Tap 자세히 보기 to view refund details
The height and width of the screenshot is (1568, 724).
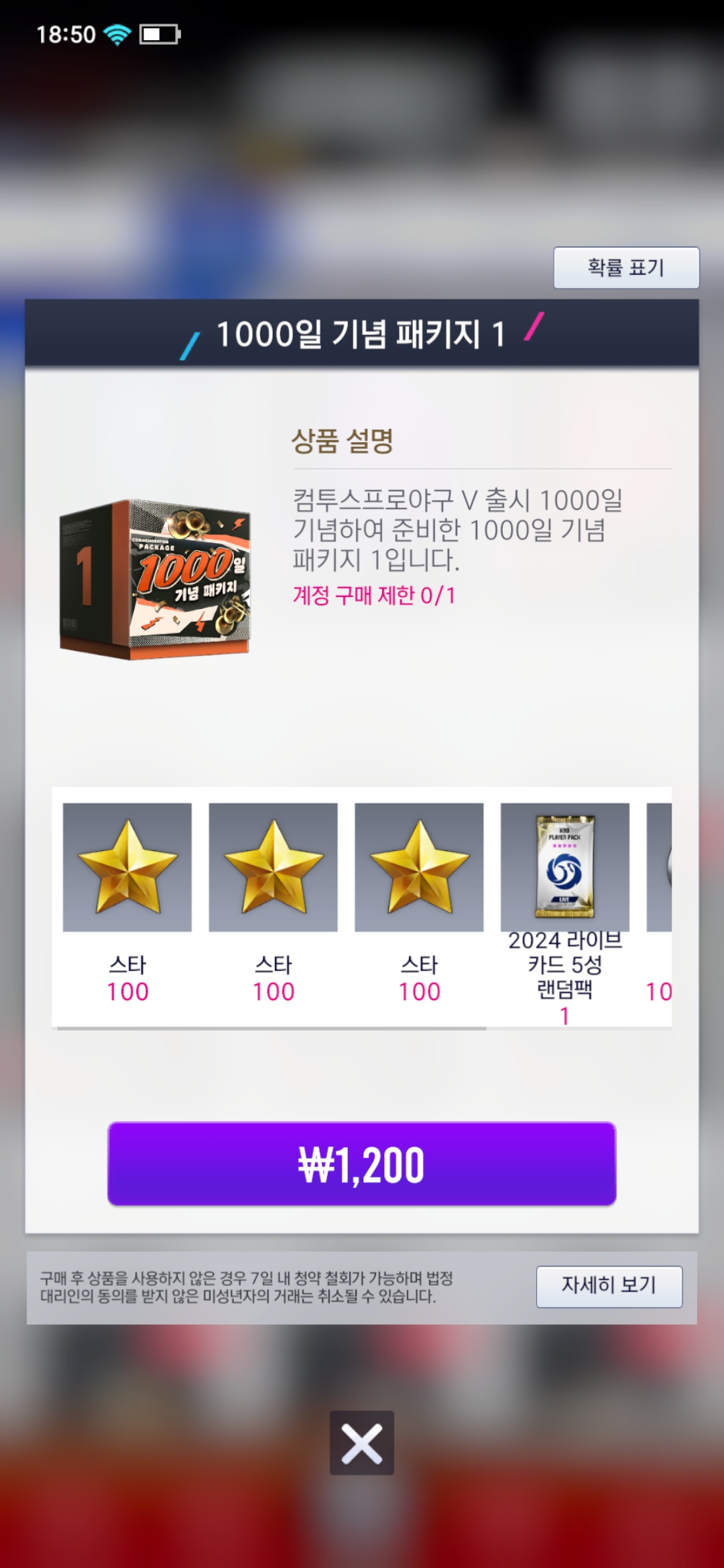[x=609, y=1286]
